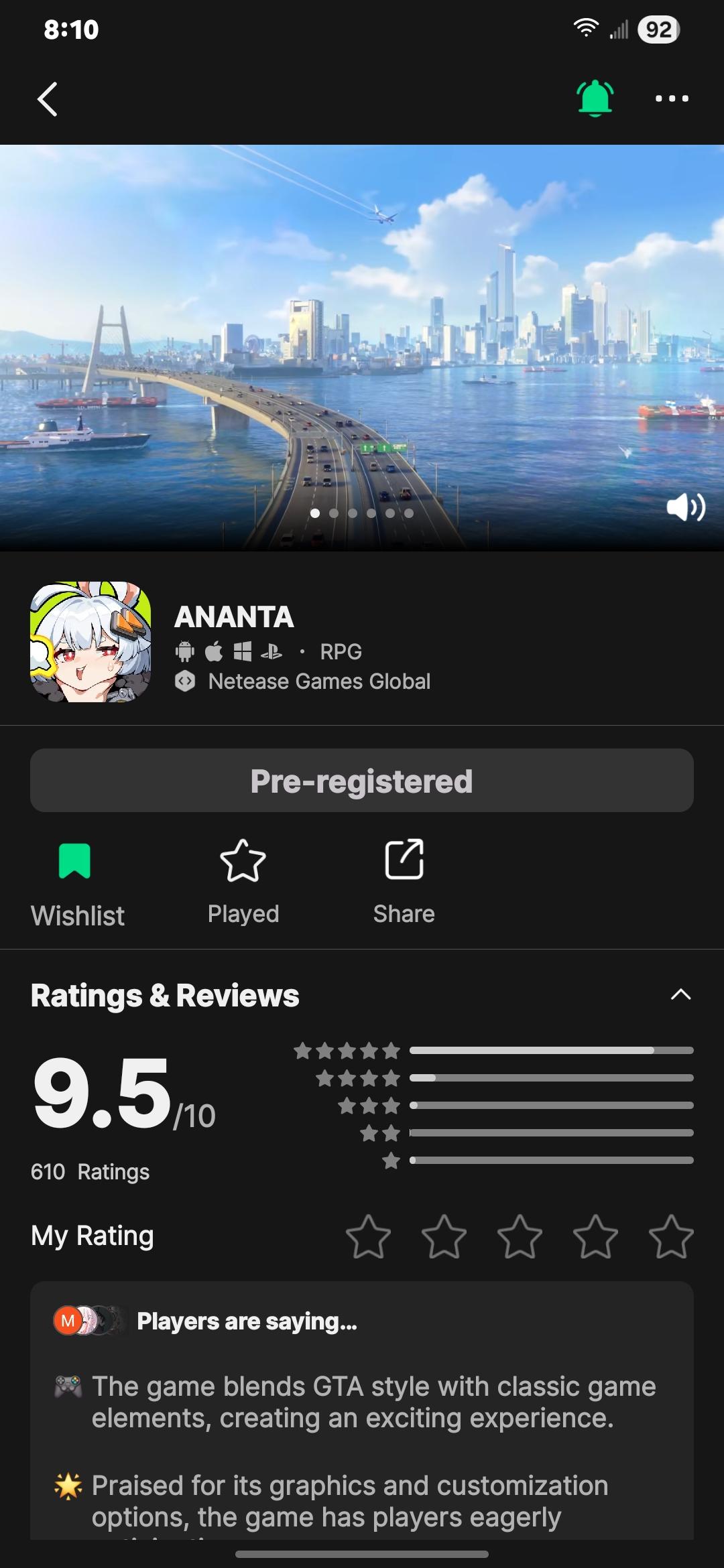Give a one-star rating under My Rating

369,1238
